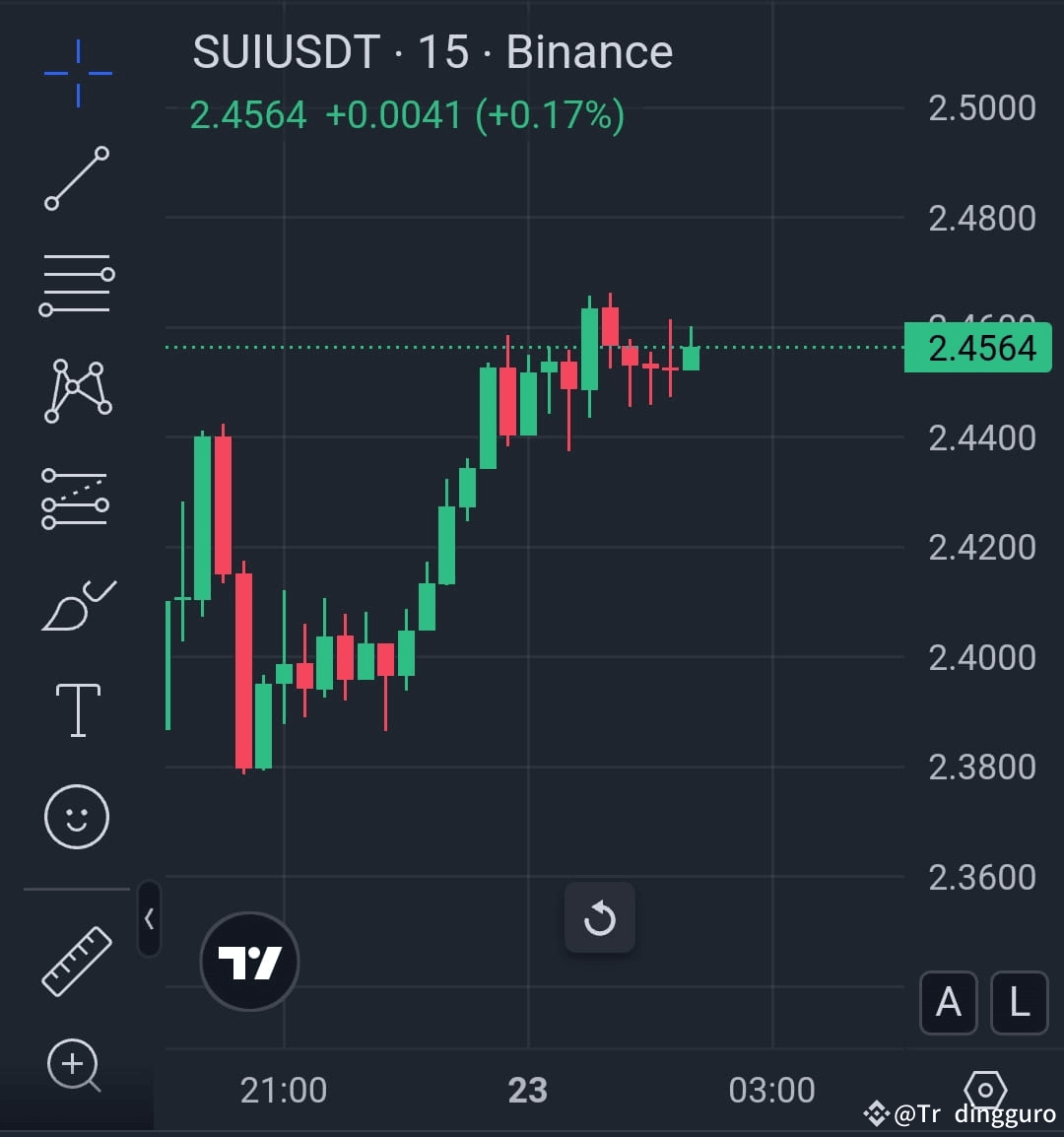Select the XABCD pattern tool
The height and width of the screenshot is (1137, 1064).
click(77, 390)
